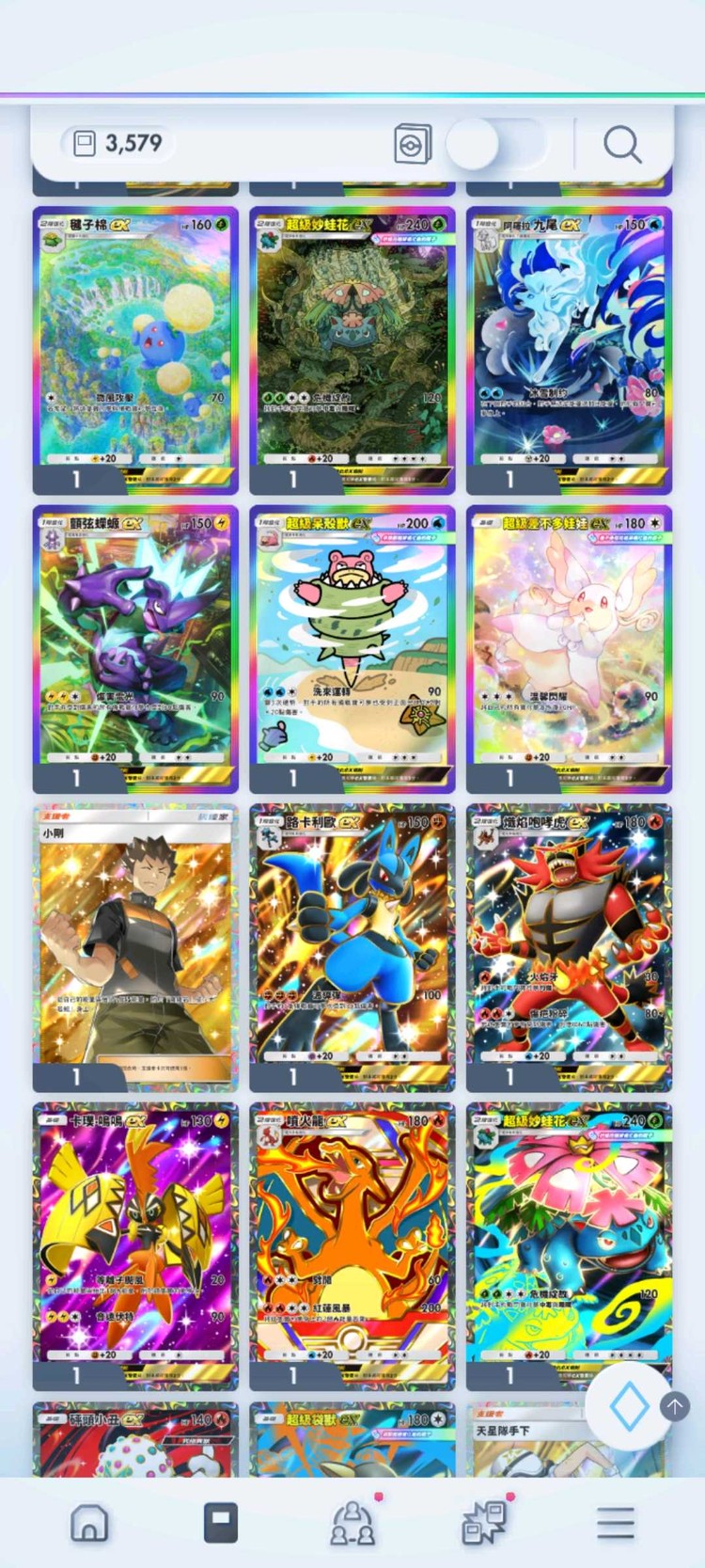View the Brock trainer card
705x1568 pixels.
135,948
